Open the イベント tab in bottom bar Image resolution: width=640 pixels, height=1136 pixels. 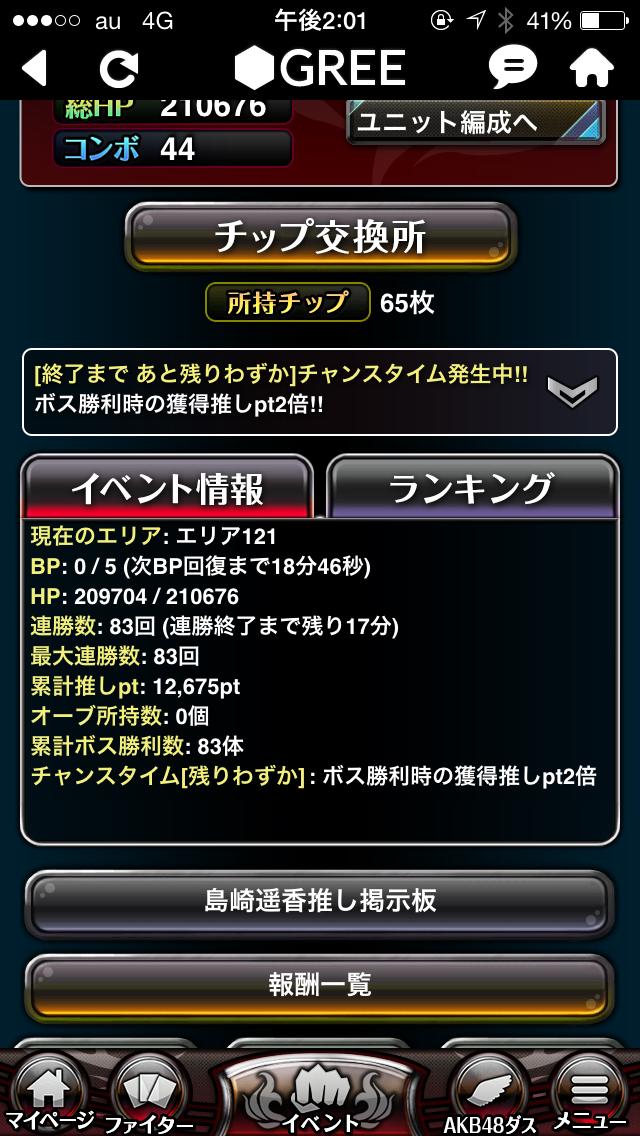click(x=320, y=1094)
